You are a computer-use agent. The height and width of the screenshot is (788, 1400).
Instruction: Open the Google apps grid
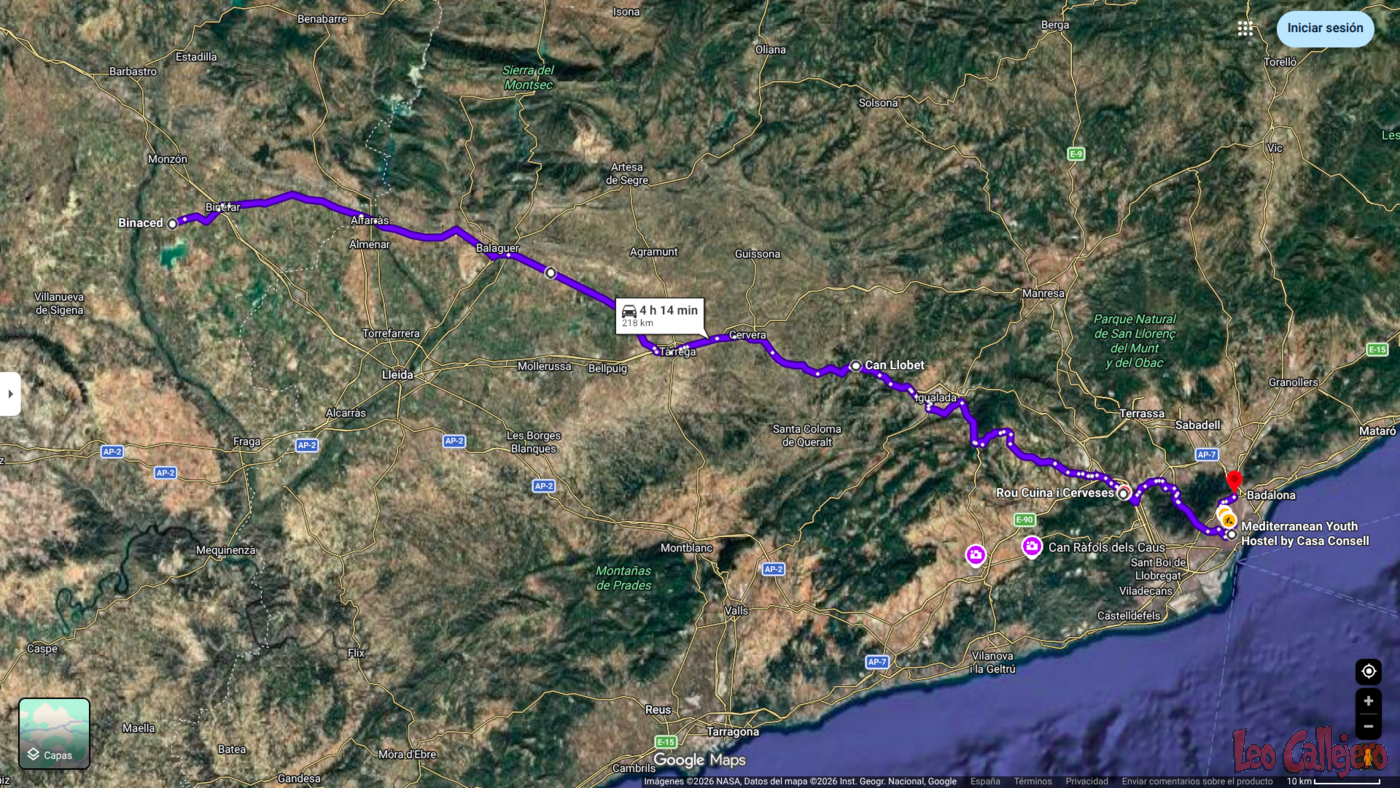point(1245,29)
